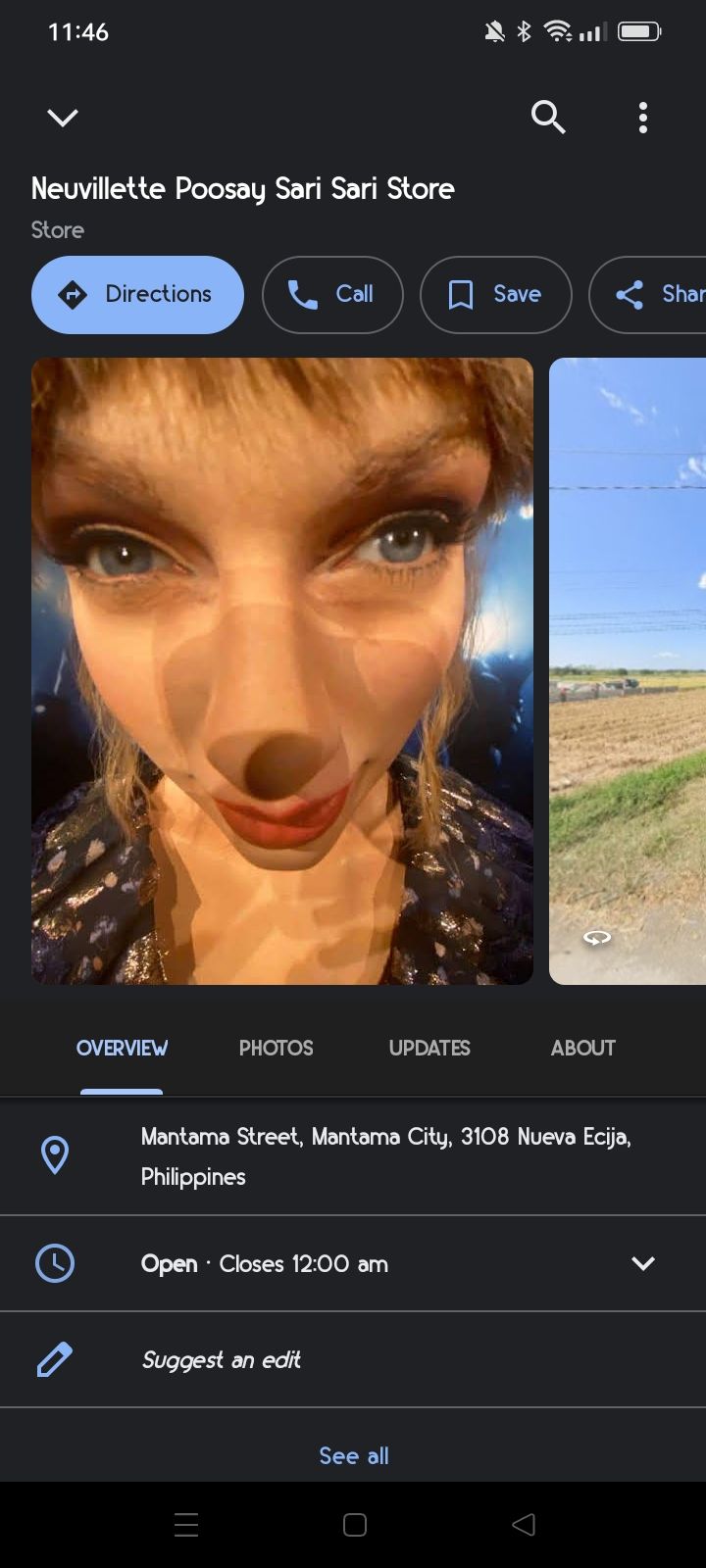
Task: View the street view field photo
Action: click(x=629, y=671)
